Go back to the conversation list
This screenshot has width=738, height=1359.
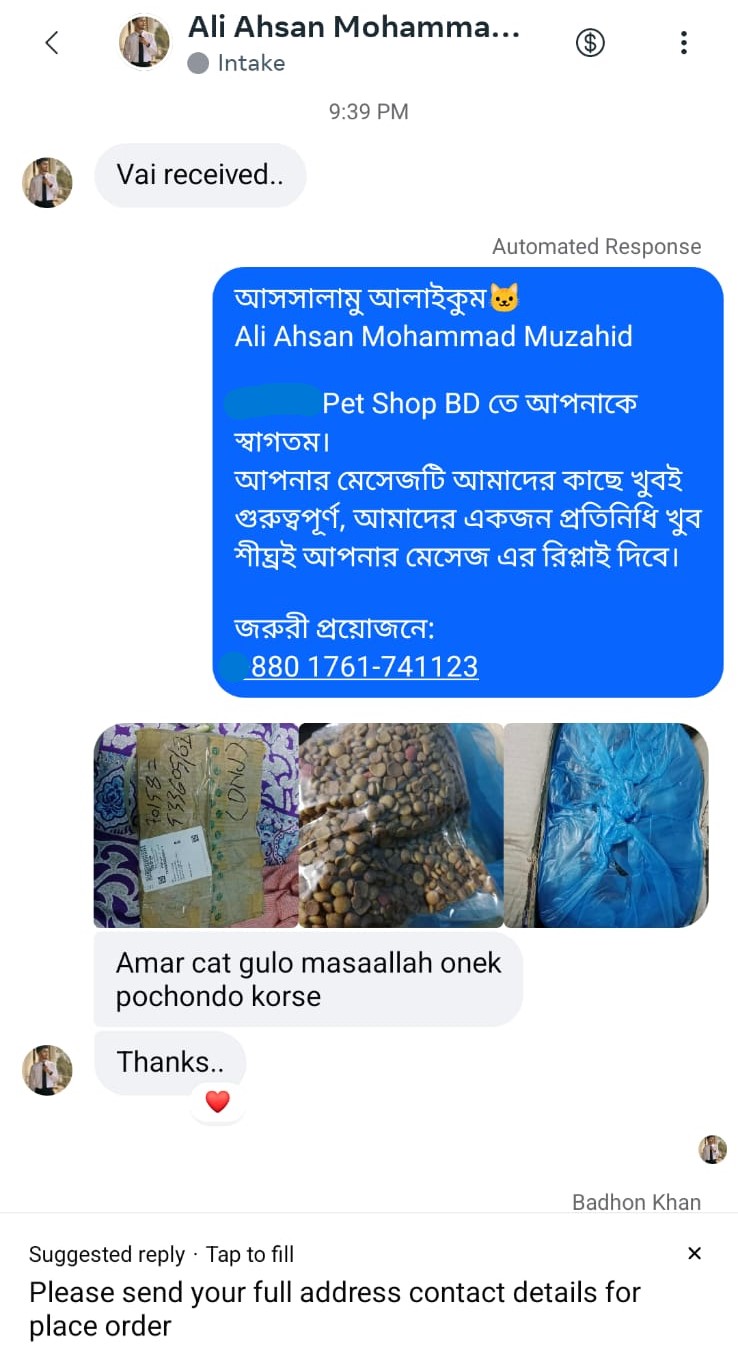pos(52,43)
